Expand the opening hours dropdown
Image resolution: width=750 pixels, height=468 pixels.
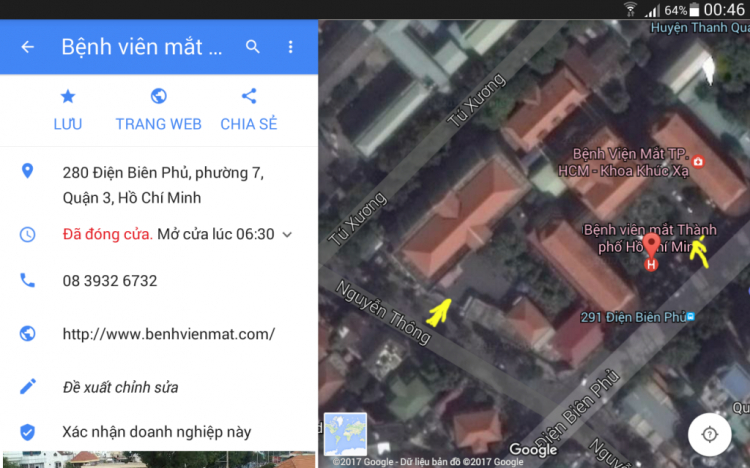click(x=287, y=234)
